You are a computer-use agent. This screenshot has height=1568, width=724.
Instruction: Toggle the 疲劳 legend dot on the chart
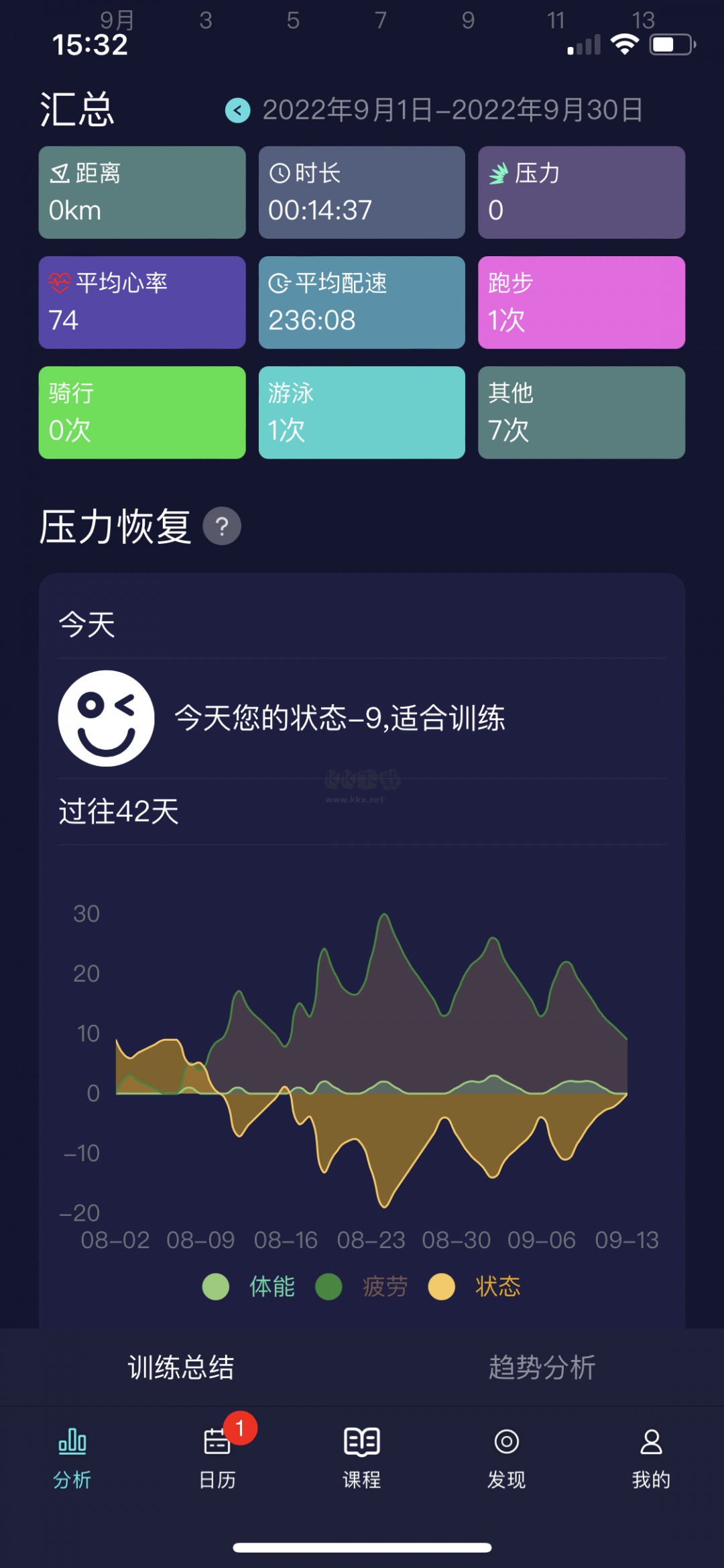pos(328,1287)
